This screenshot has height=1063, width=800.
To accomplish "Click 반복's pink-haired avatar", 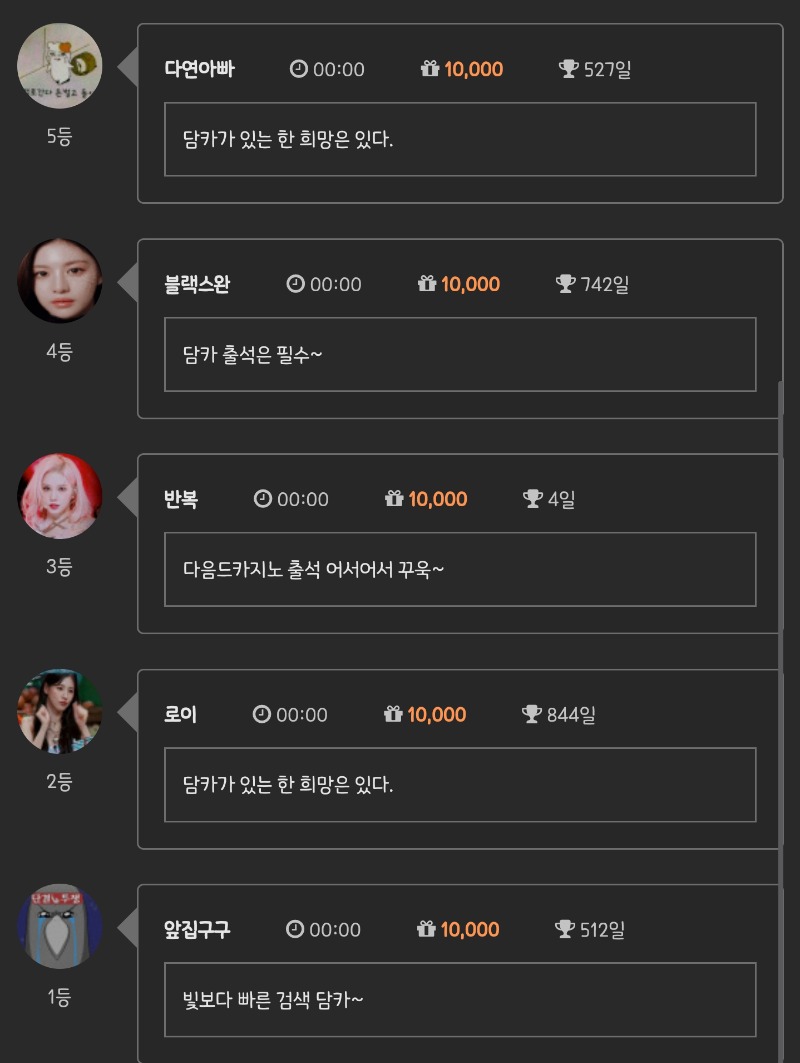I will point(60,495).
